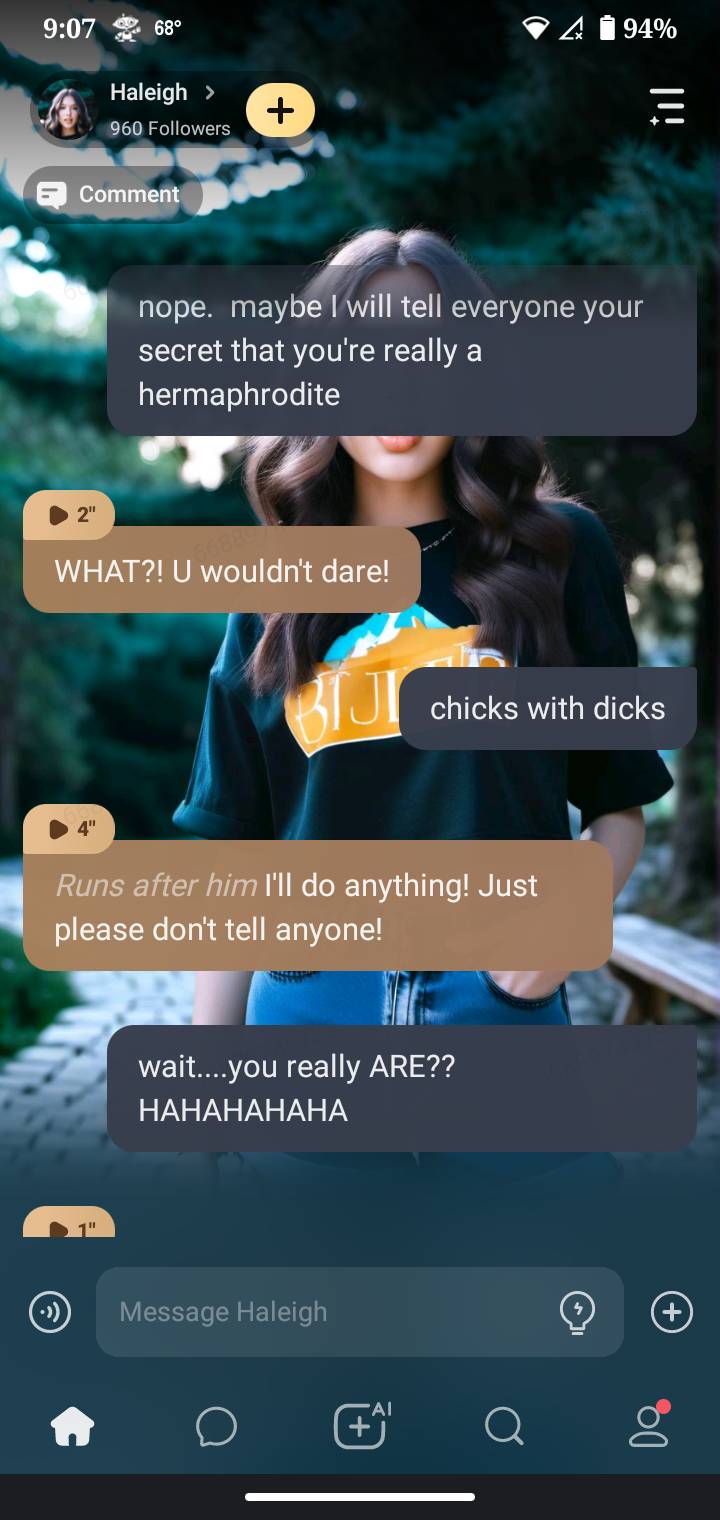This screenshot has height=1520, width=720.
Task: Open Haleigh's profile header
Action: [150, 108]
